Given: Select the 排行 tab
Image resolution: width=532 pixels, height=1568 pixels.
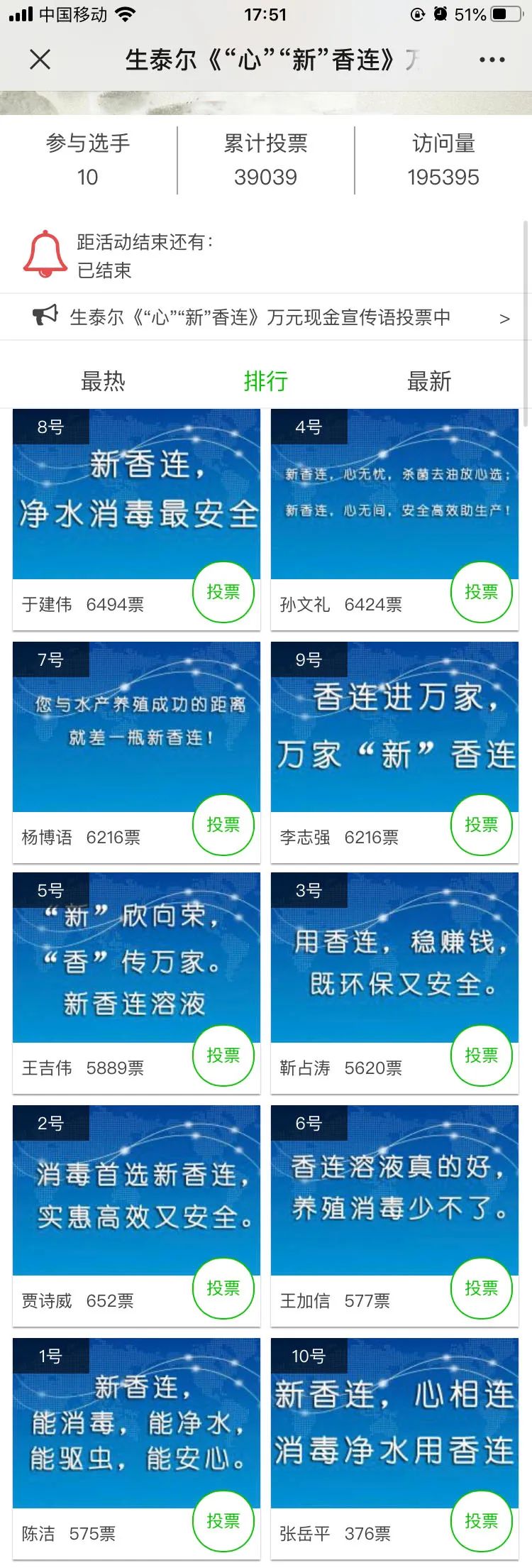Looking at the screenshot, I should pyautogui.click(x=266, y=381).
